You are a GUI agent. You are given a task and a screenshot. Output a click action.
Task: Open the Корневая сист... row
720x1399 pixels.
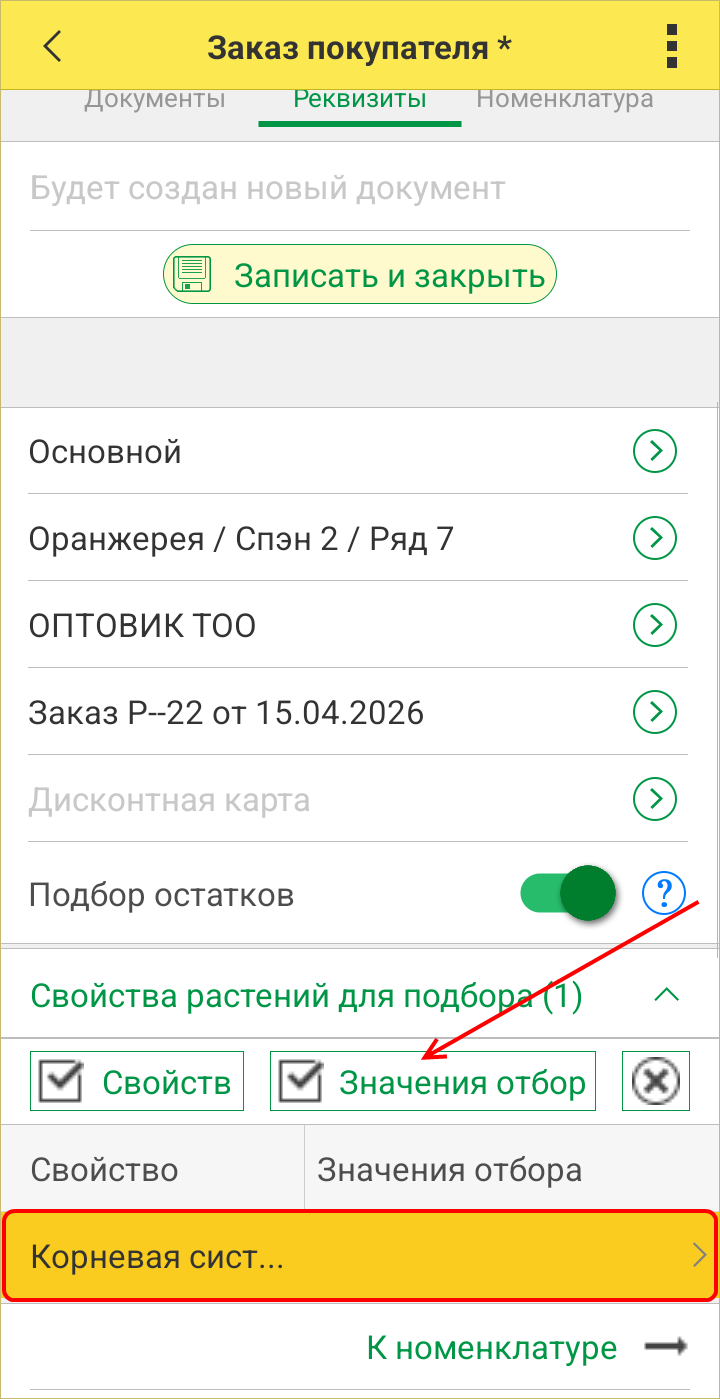click(x=359, y=1256)
